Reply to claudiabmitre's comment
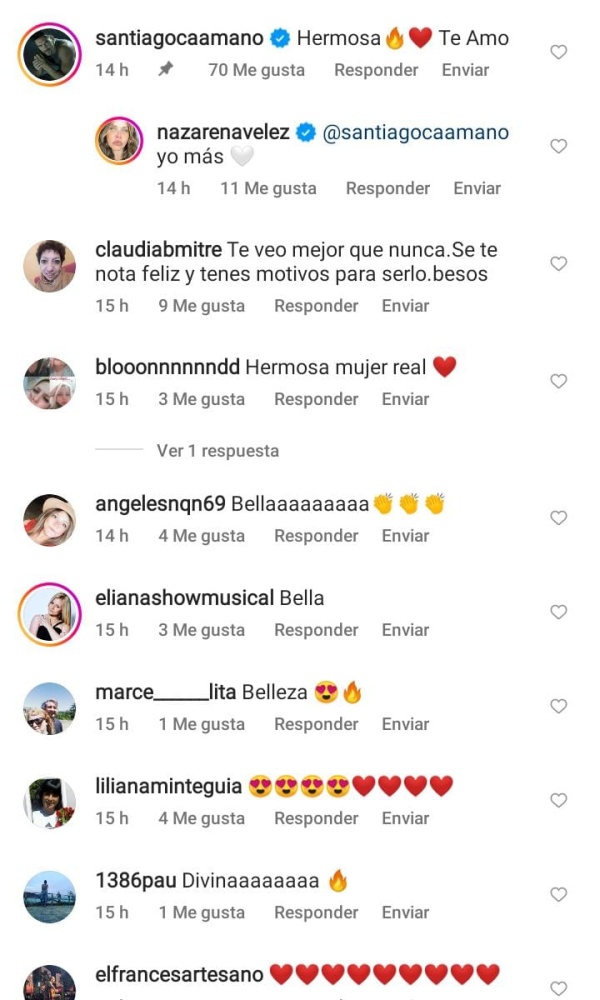 (x=316, y=306)
